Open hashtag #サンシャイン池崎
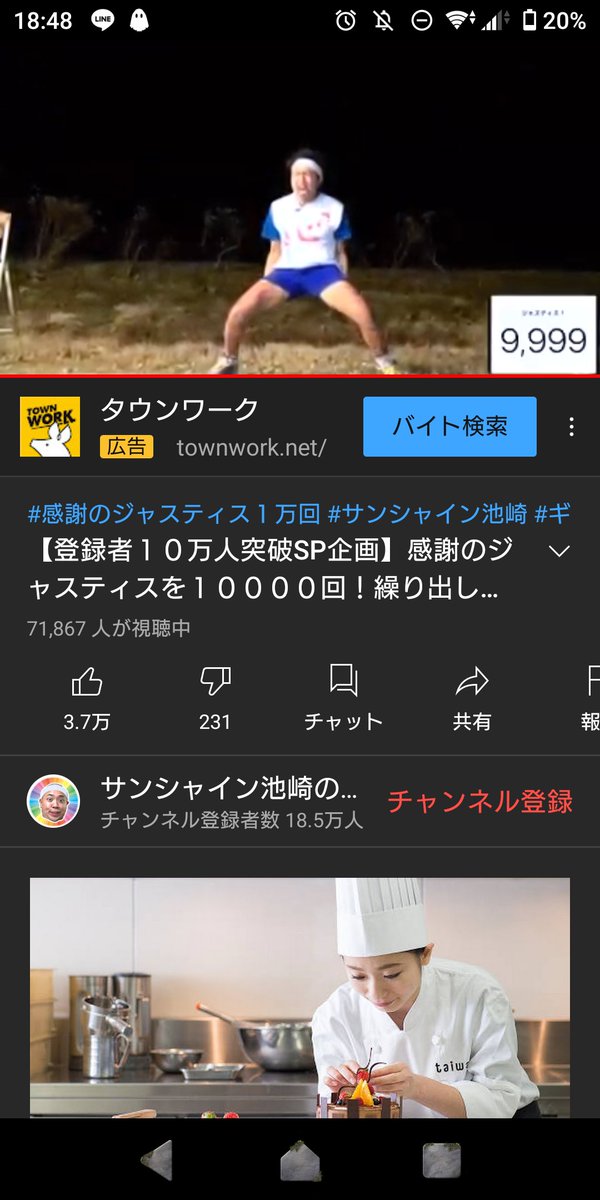 point(427,514)
